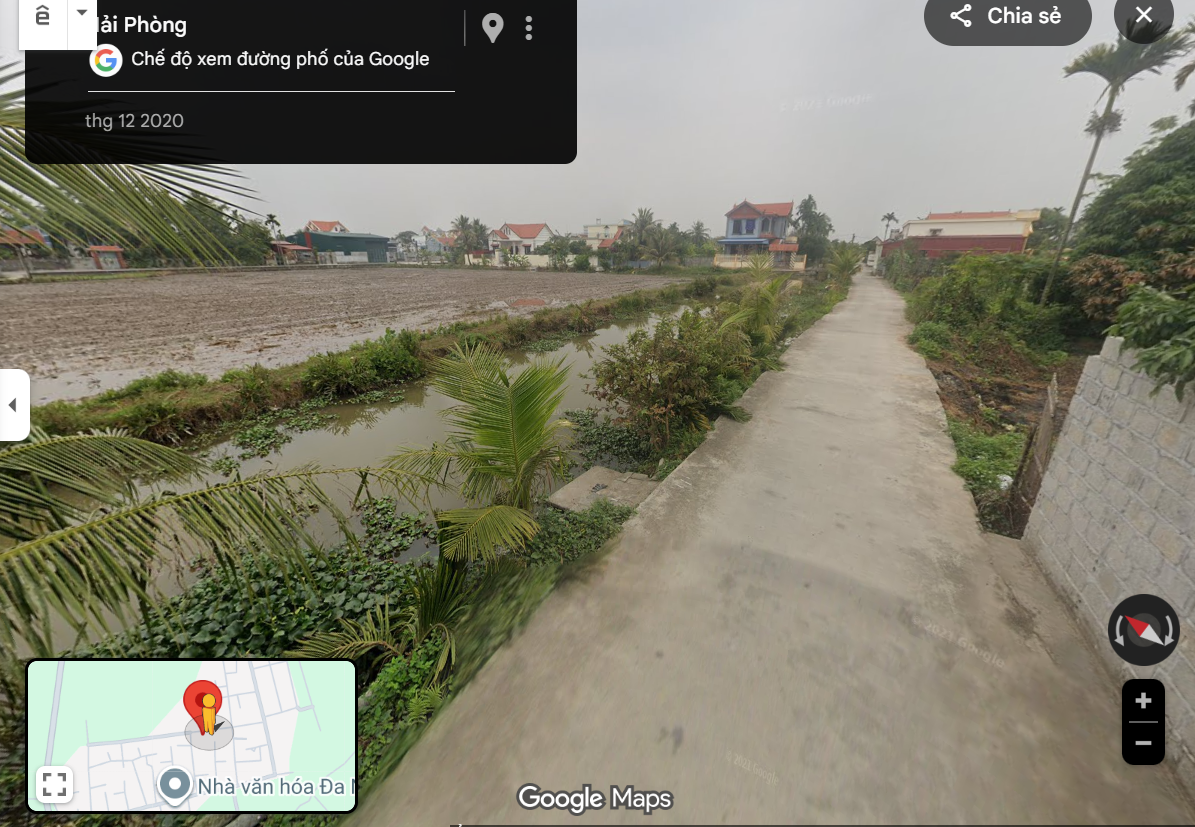Zoom out with the minus button
Screen dimensions: 1195x827
1143,743
